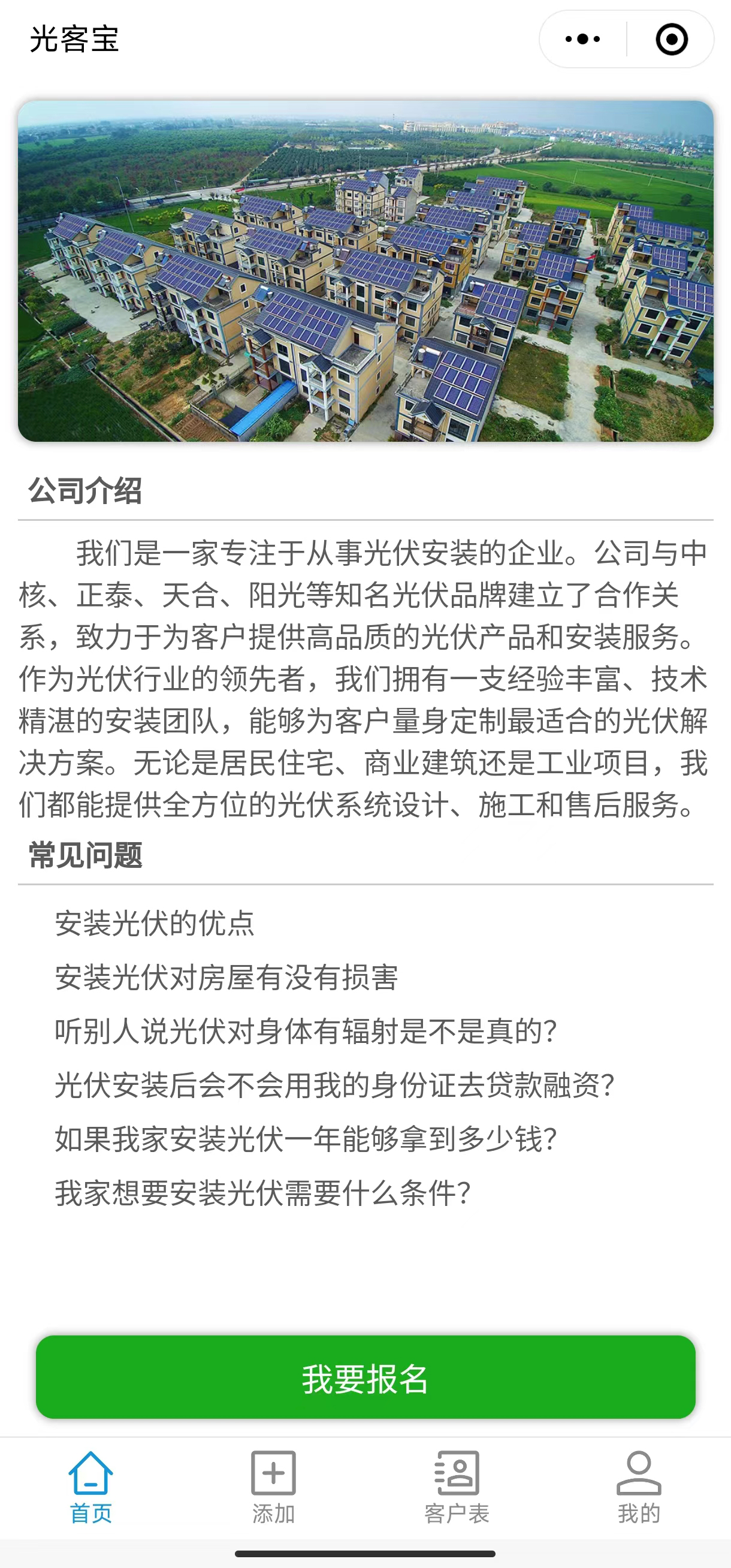
Task: View the question about 光伏 radiation
Action: click(x=306, y=1031)
